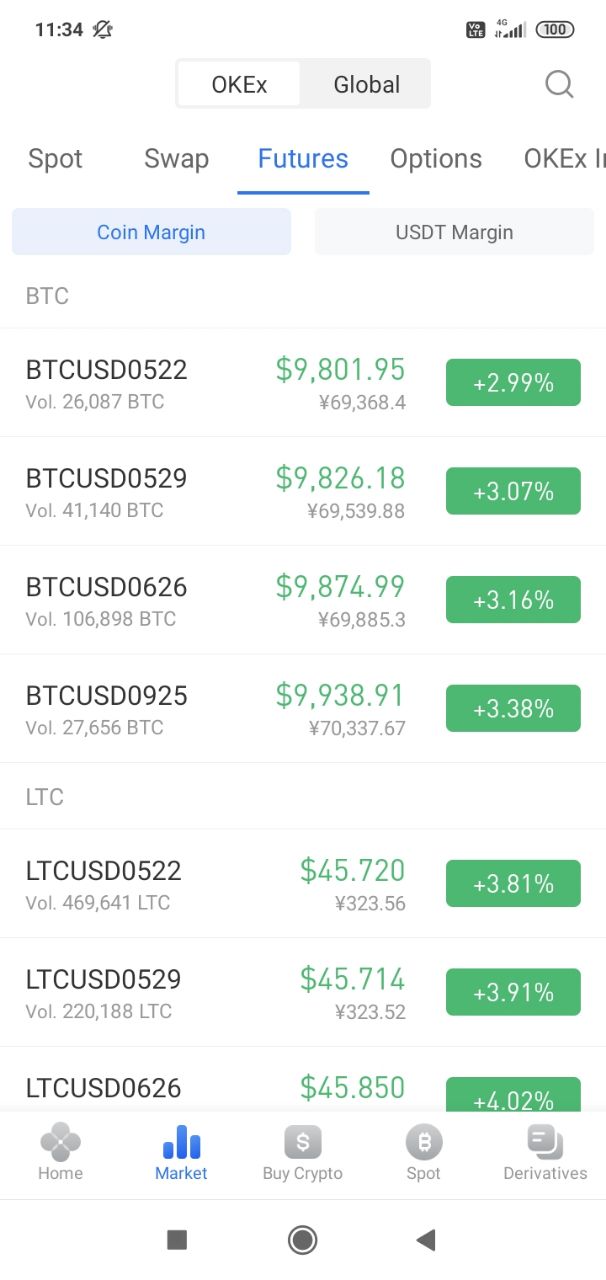Open the BTCUSD0925 contract
The image size is (606, 1280).
(303, 709)
